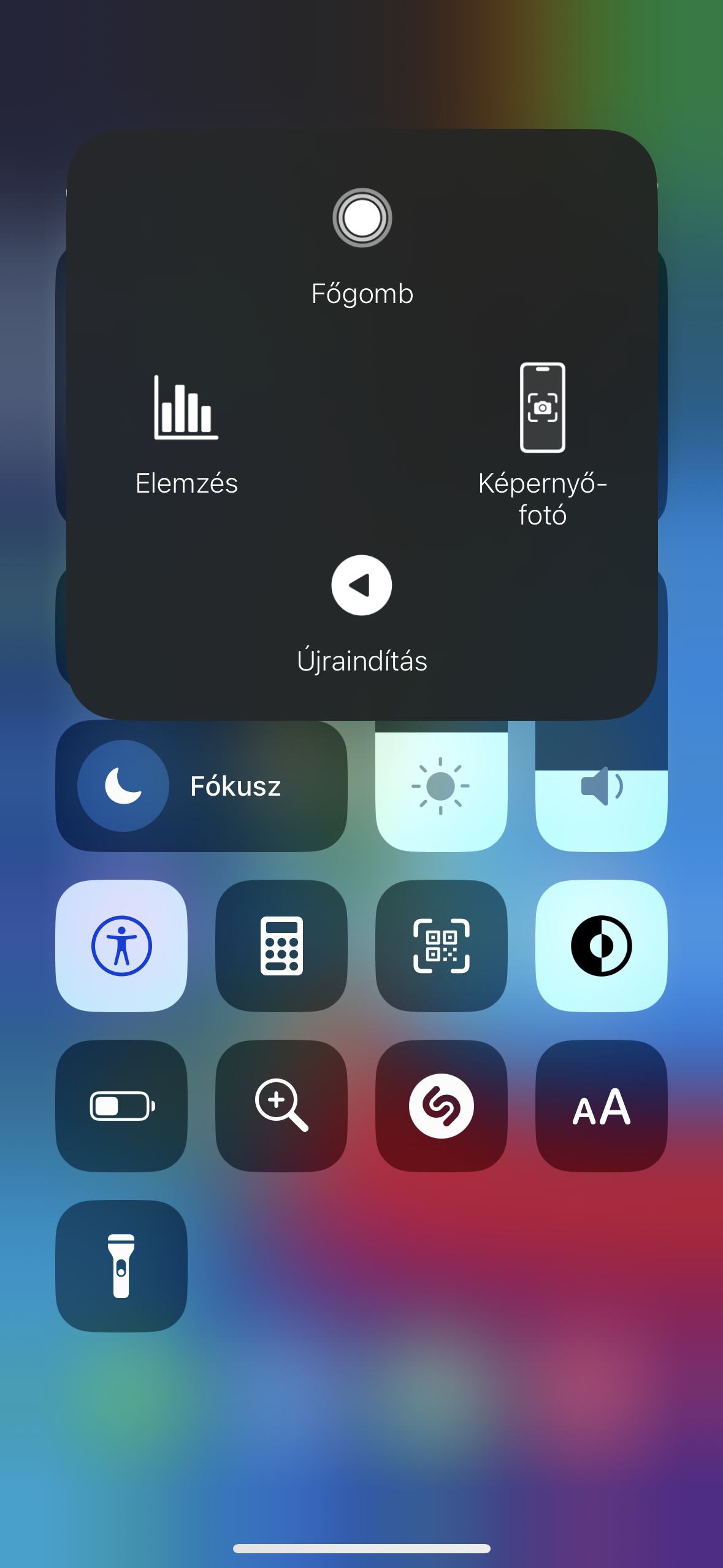Screen dimensions: 723x1568
Task: Open the calculator
Action: pyautogui.click(x=281, y=946)
